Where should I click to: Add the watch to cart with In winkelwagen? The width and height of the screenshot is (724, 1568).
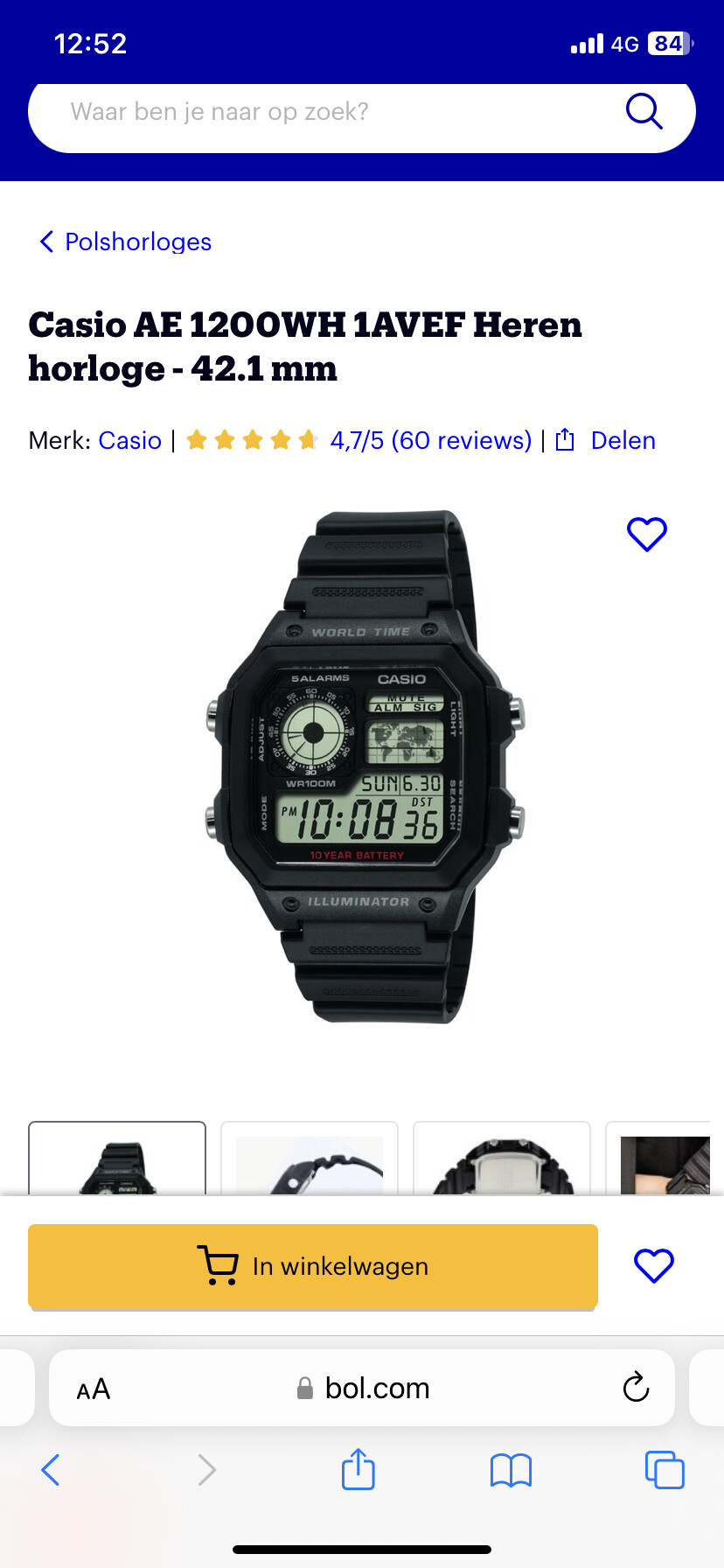click(x=313, y=1266)
